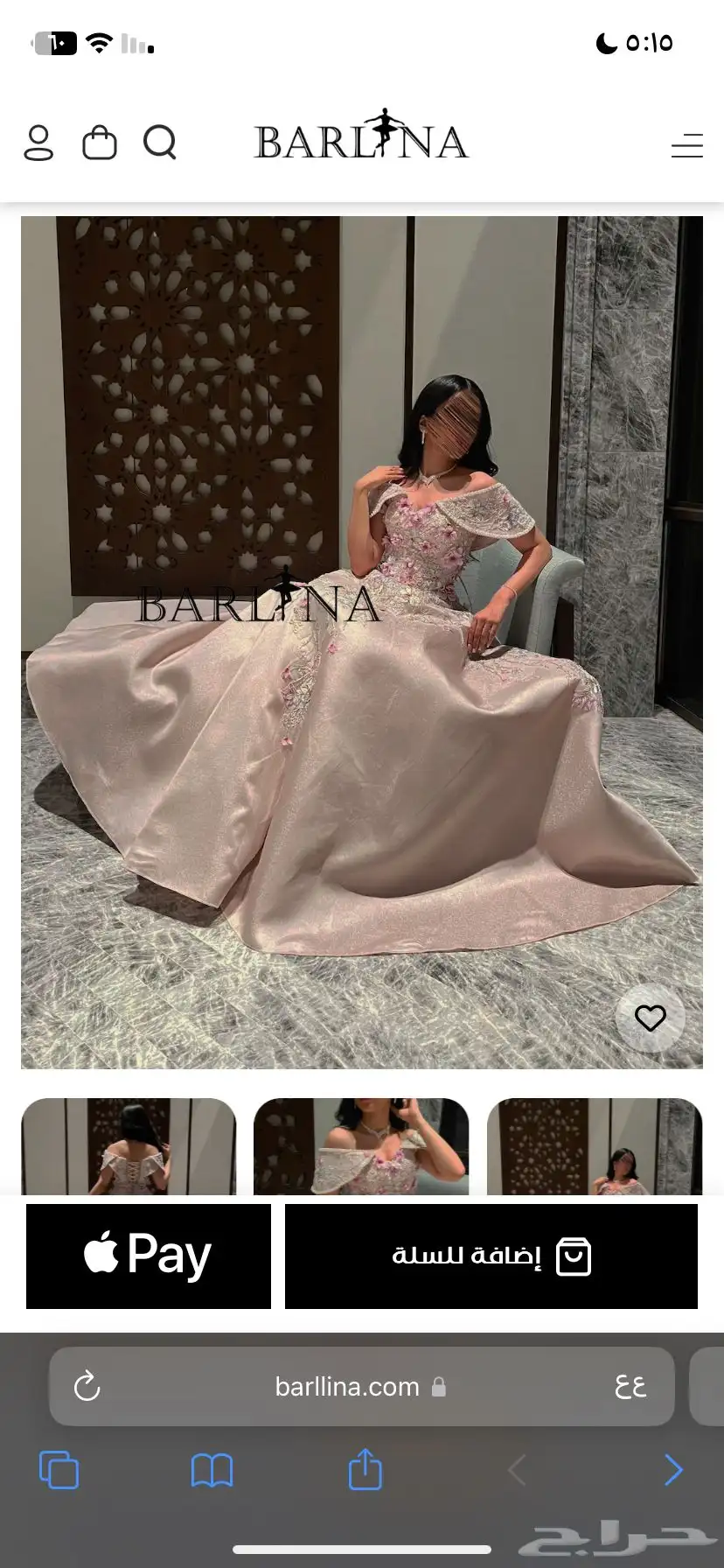Add to cart with إضافة للسلة button
The height and width of the screenshot is (1568, 724).
point(491,1256)
